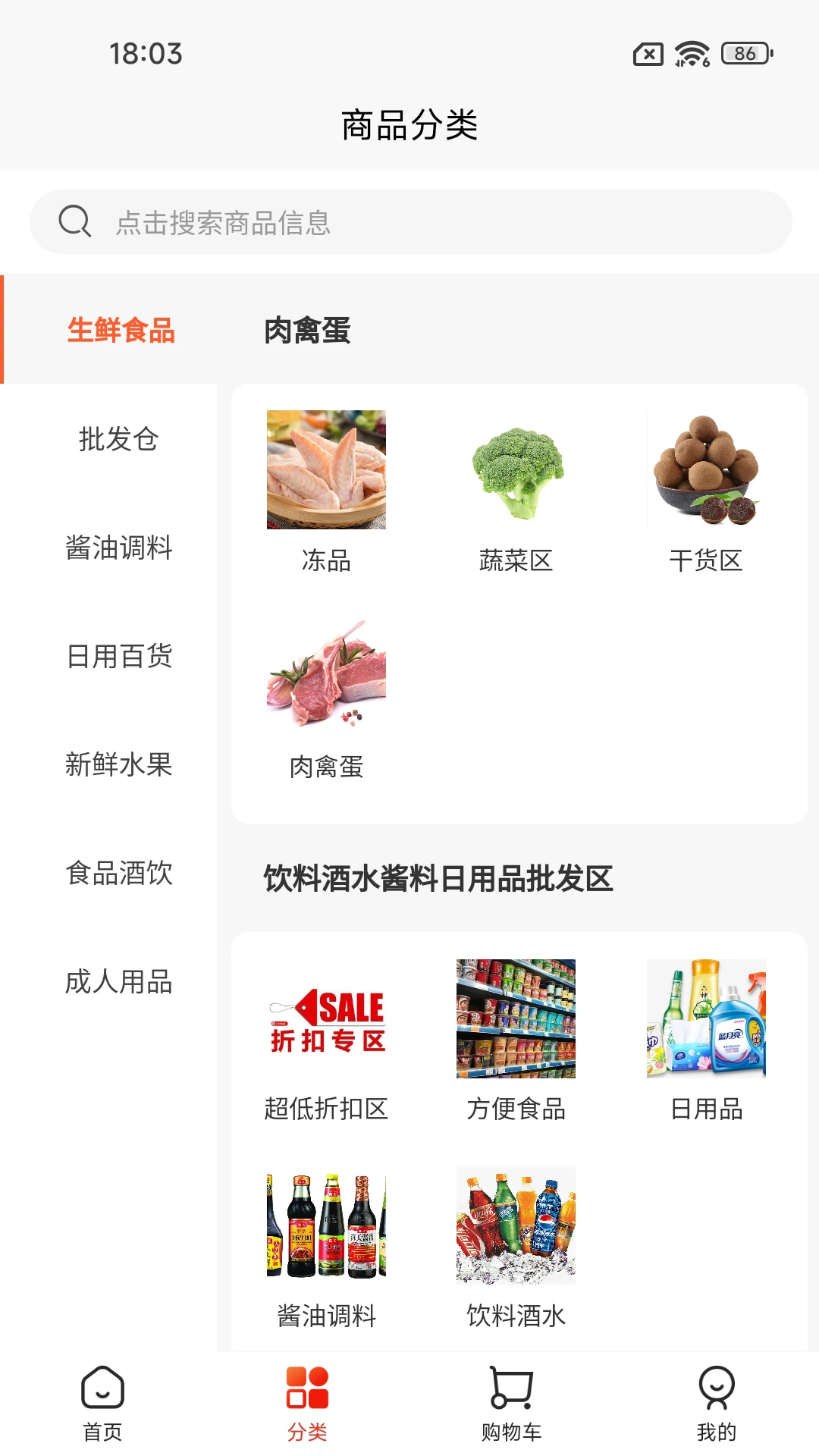The image size is (819, 1456).
Task: Select the 新鲜水果 sidebar category
Action: (120, 766)
